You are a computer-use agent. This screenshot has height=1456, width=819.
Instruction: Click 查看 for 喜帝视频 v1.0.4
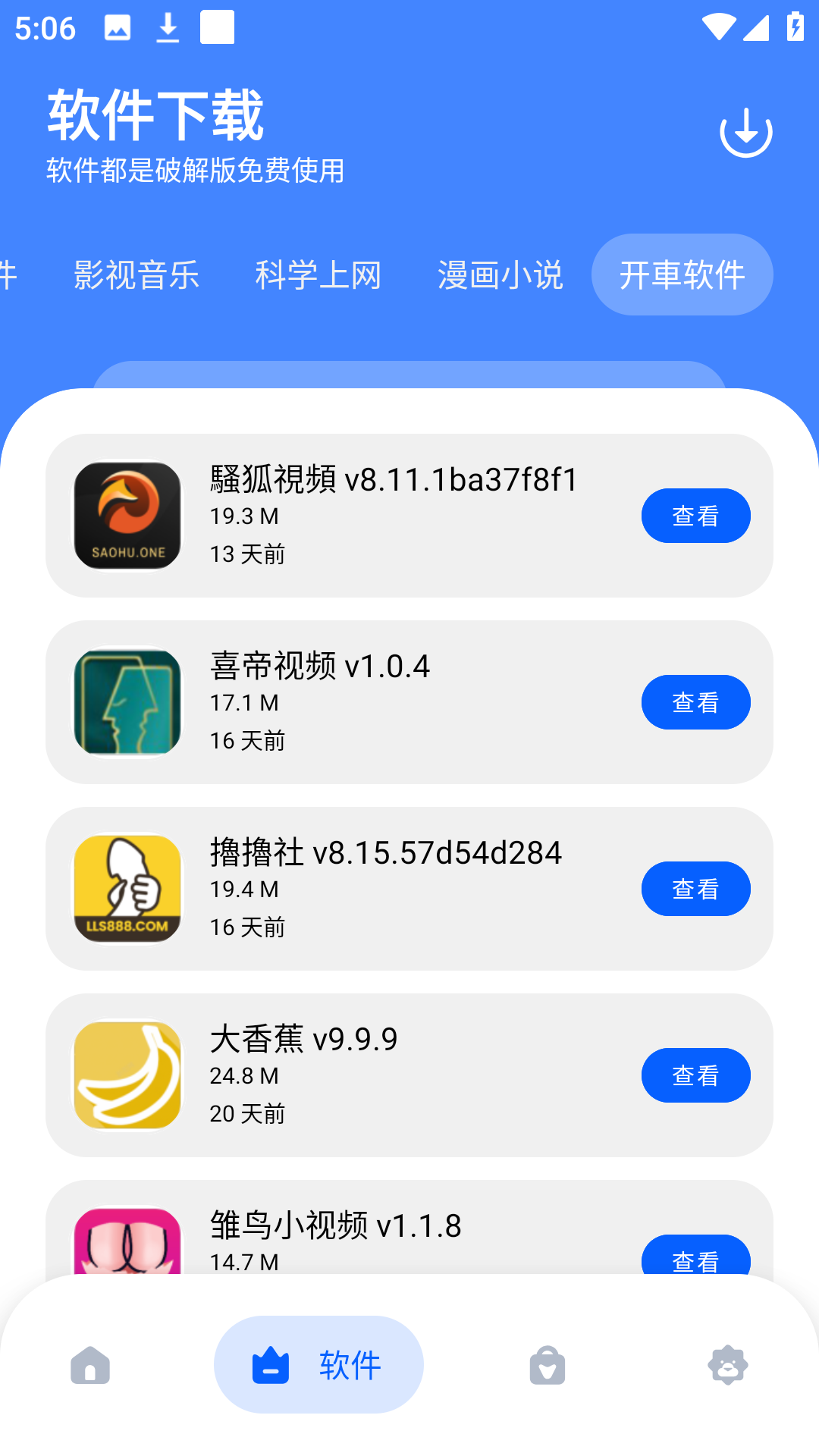pos(695,702)
